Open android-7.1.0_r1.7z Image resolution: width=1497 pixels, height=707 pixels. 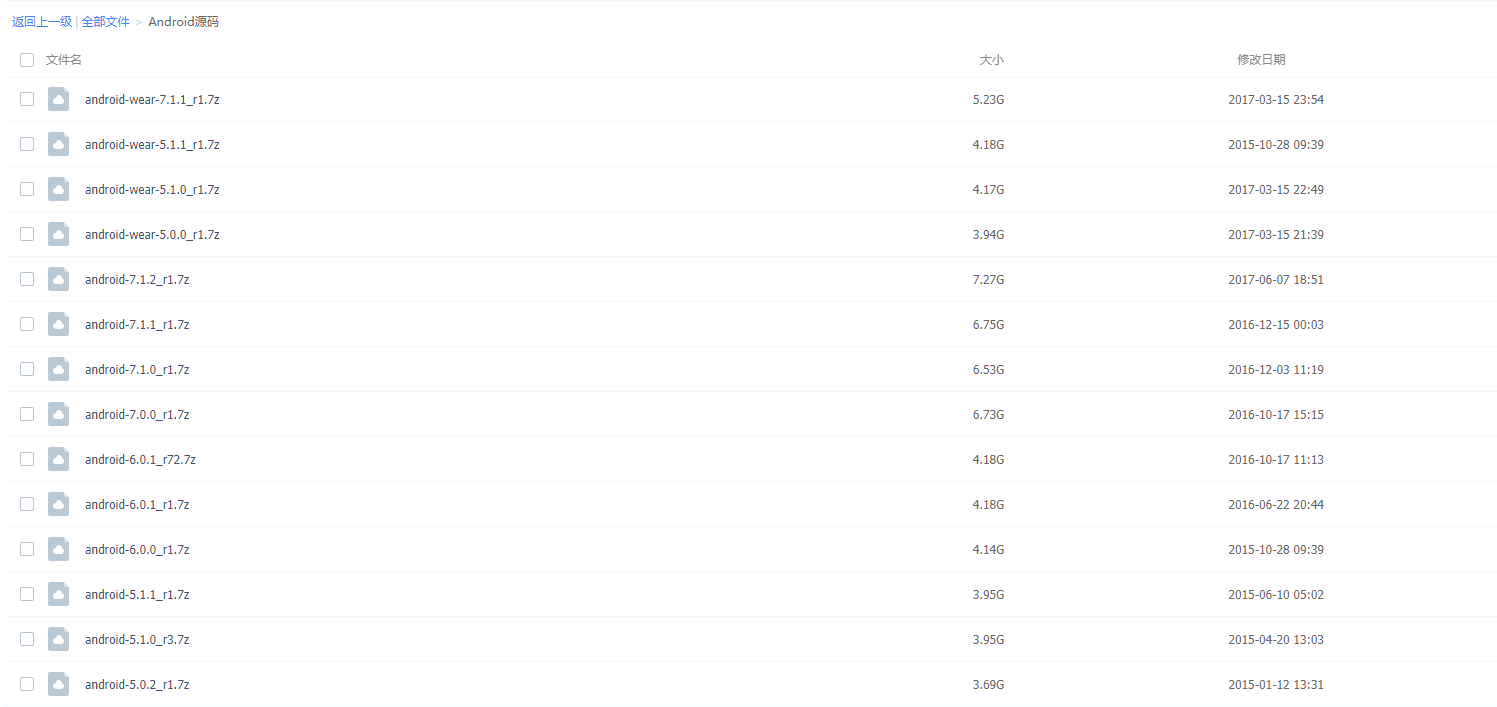137,370
